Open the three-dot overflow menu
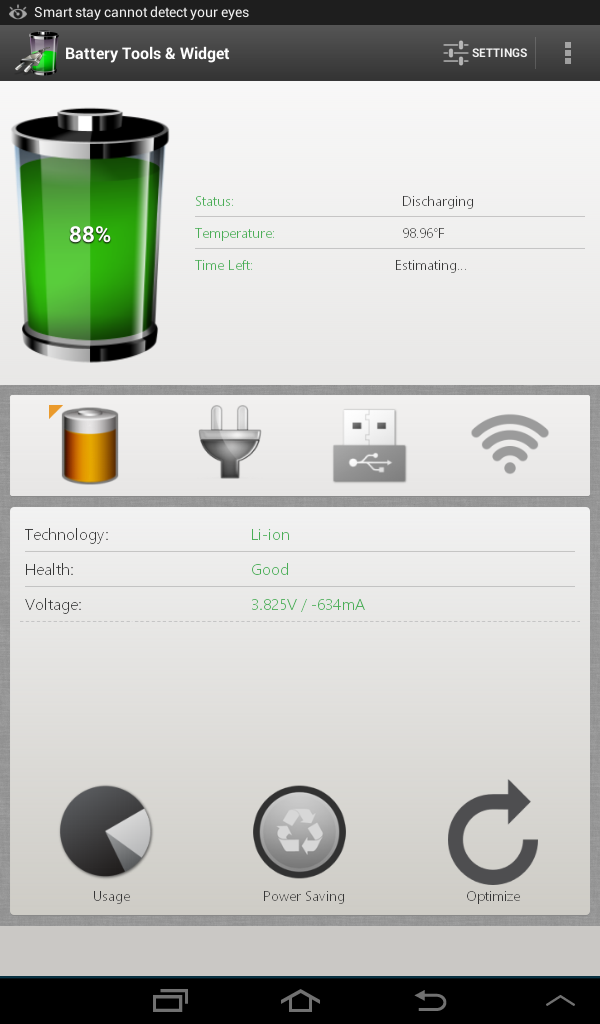This screenshot has height=1024, width=600. pos(567,53)
